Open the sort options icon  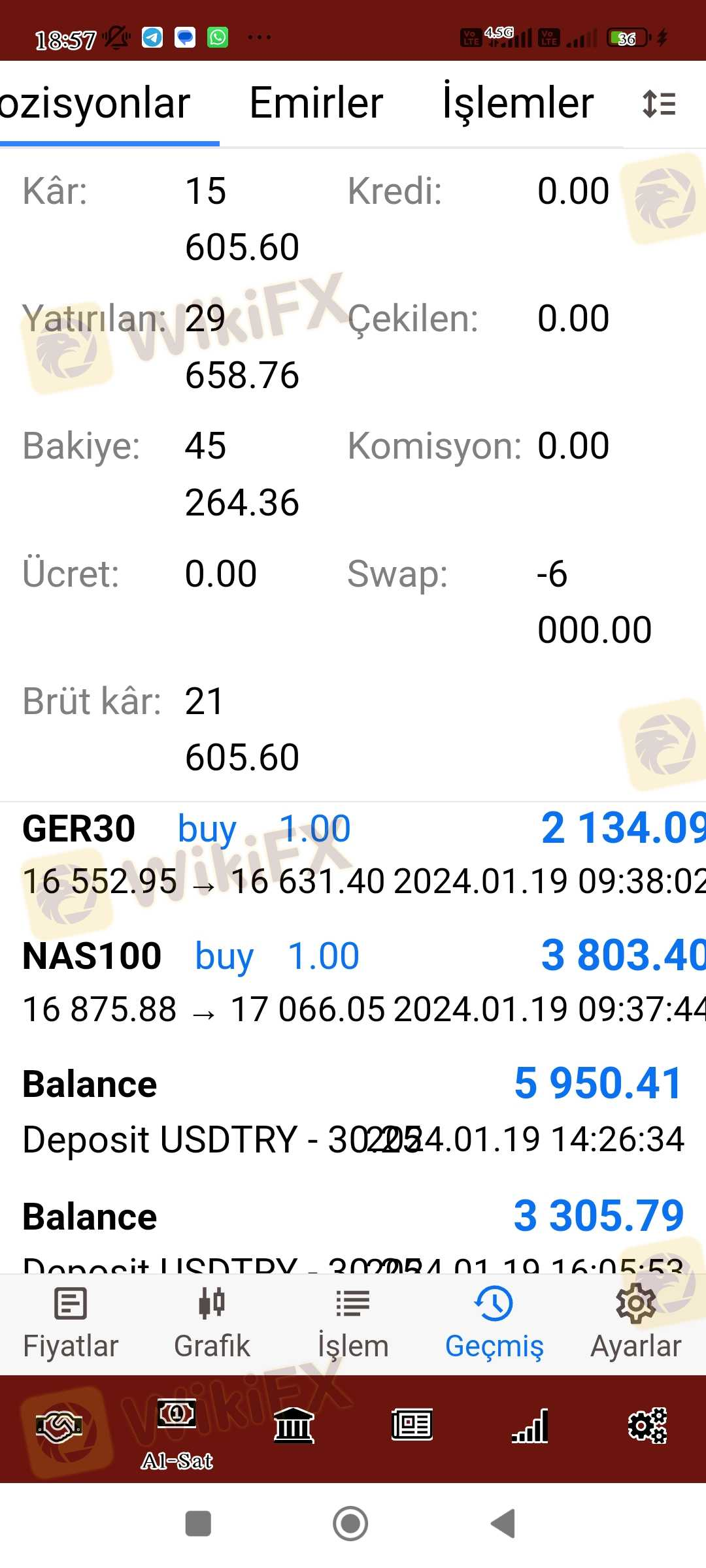pos(659,104)
